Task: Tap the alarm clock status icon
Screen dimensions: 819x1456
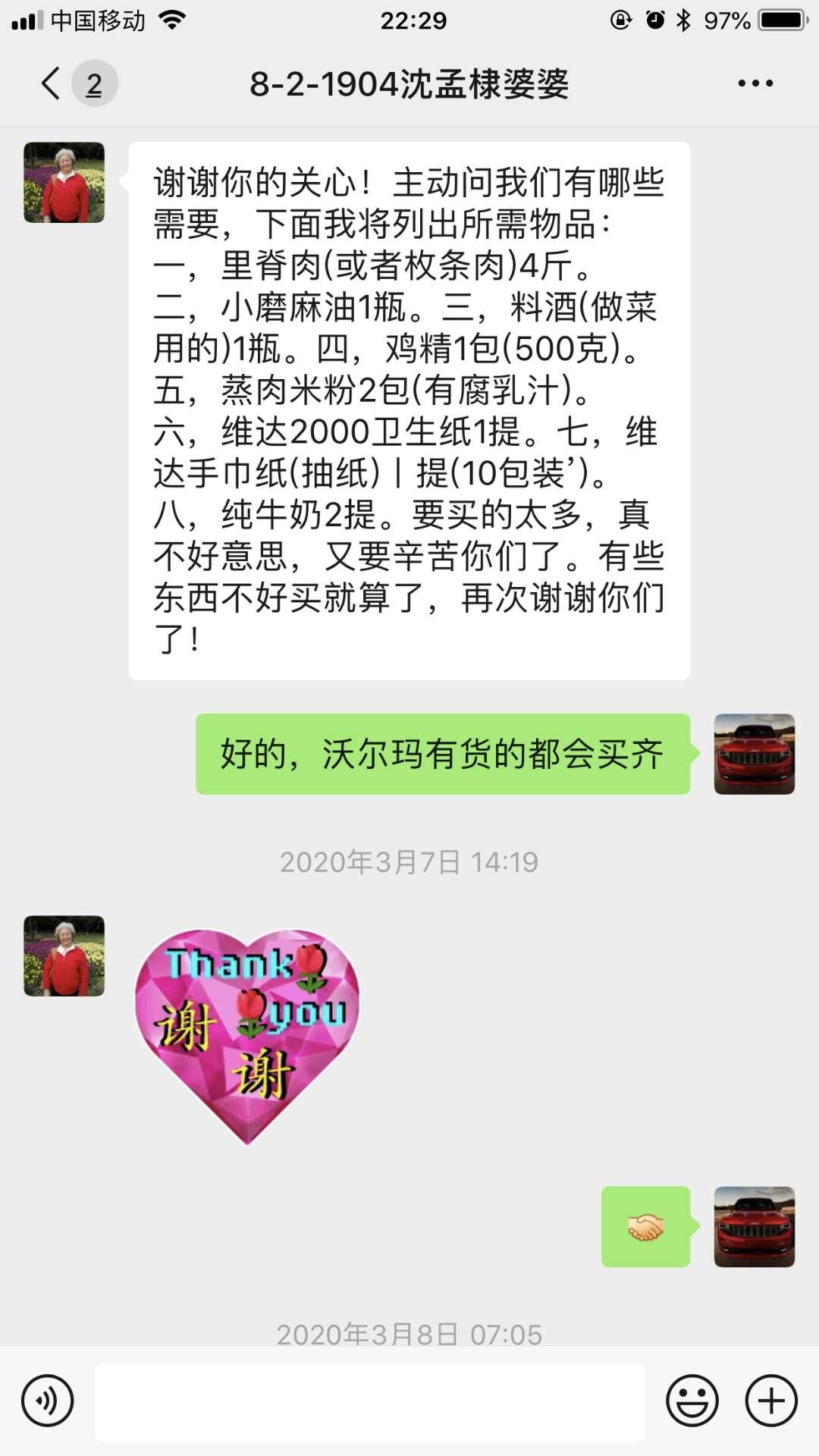Action: point(655,21)
